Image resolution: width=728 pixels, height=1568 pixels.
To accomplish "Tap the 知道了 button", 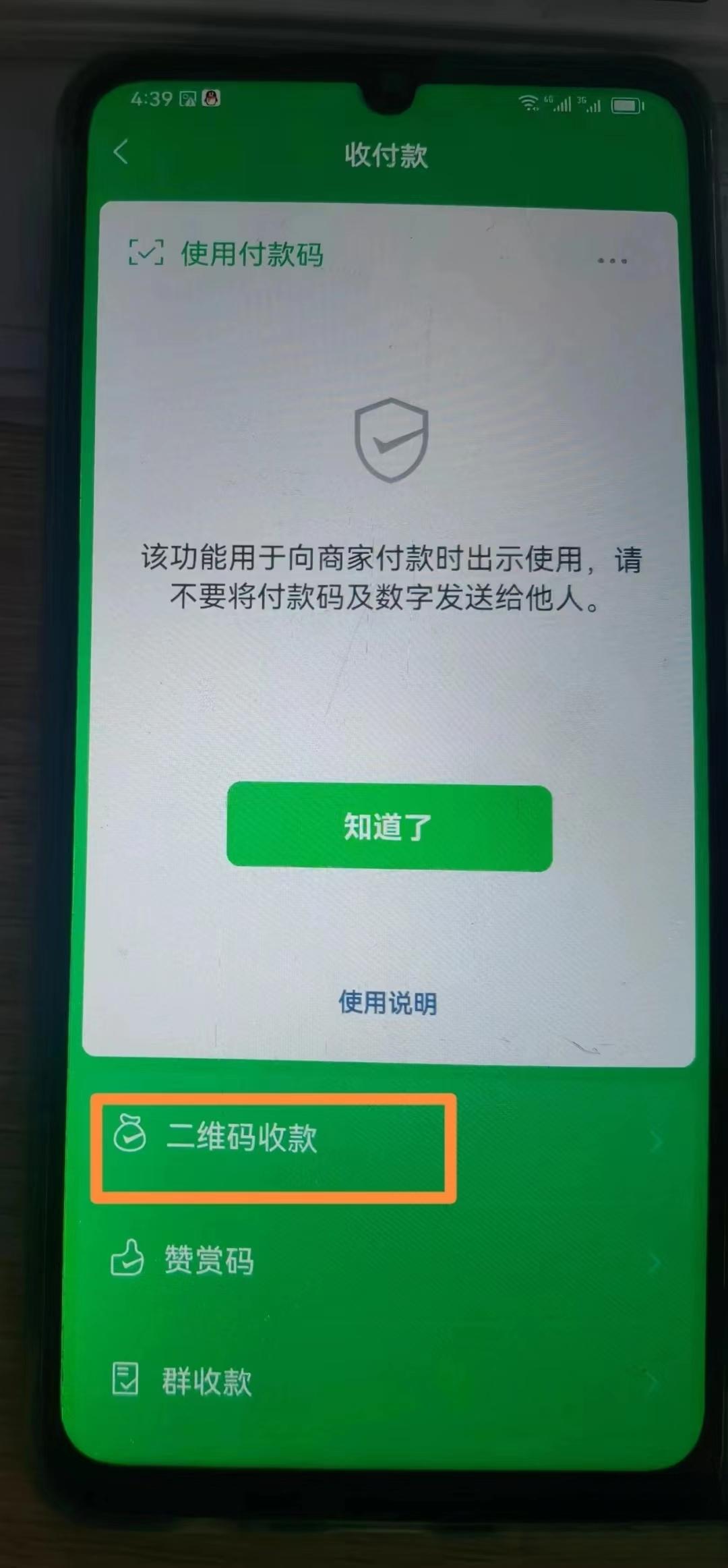I will click(x=389, y=827).
